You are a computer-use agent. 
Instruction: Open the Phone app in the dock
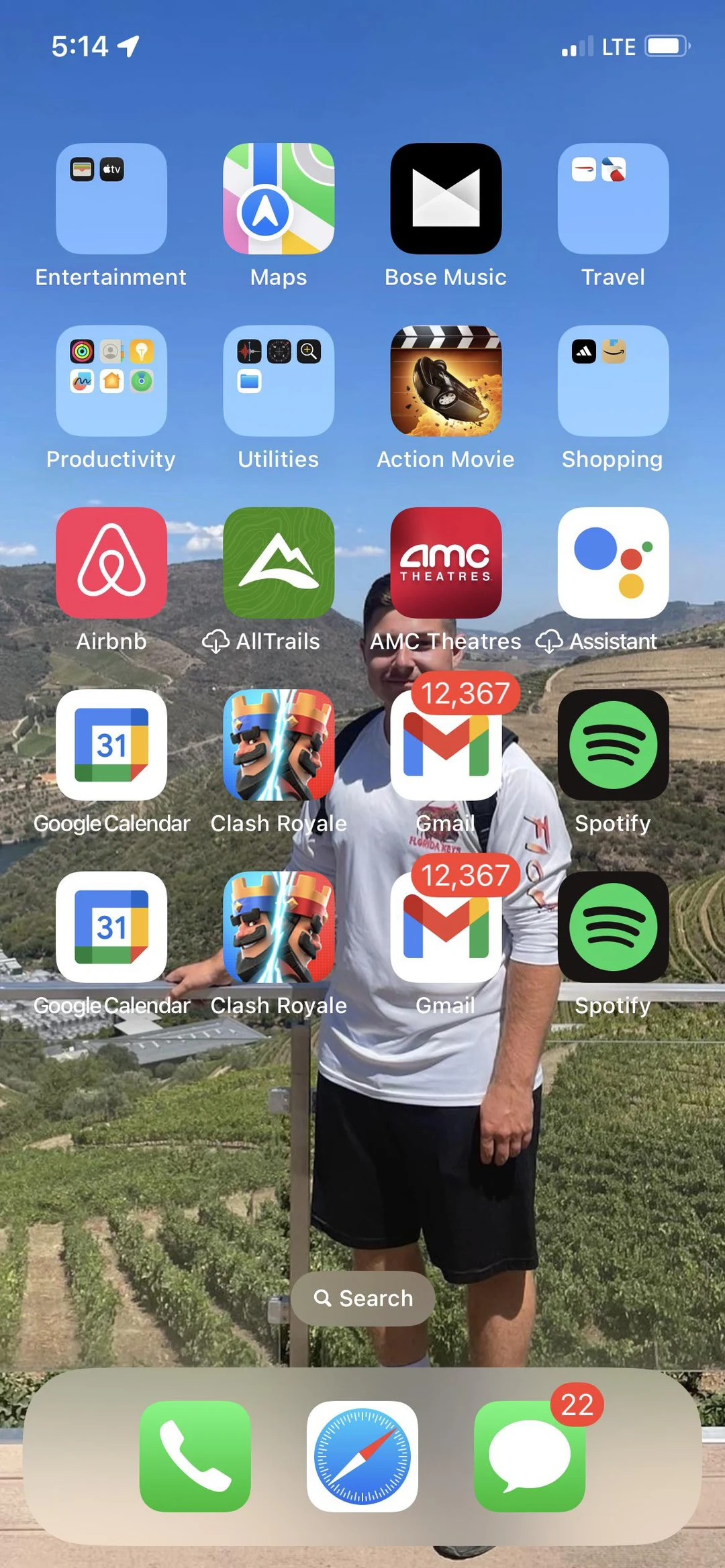(x=195, y=1457)
